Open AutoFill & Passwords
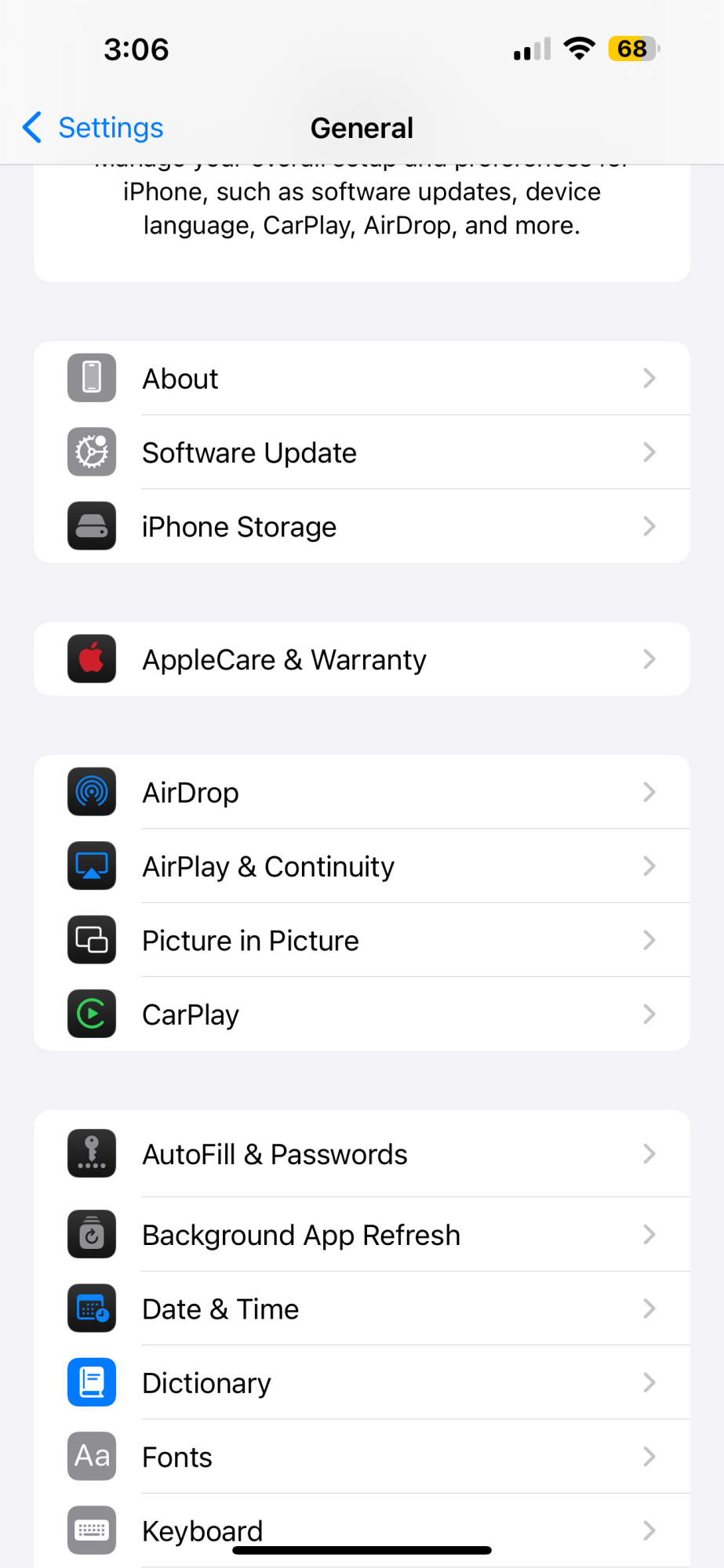The width and height of the screenshot is (724, 1568). click(362, 1154)
